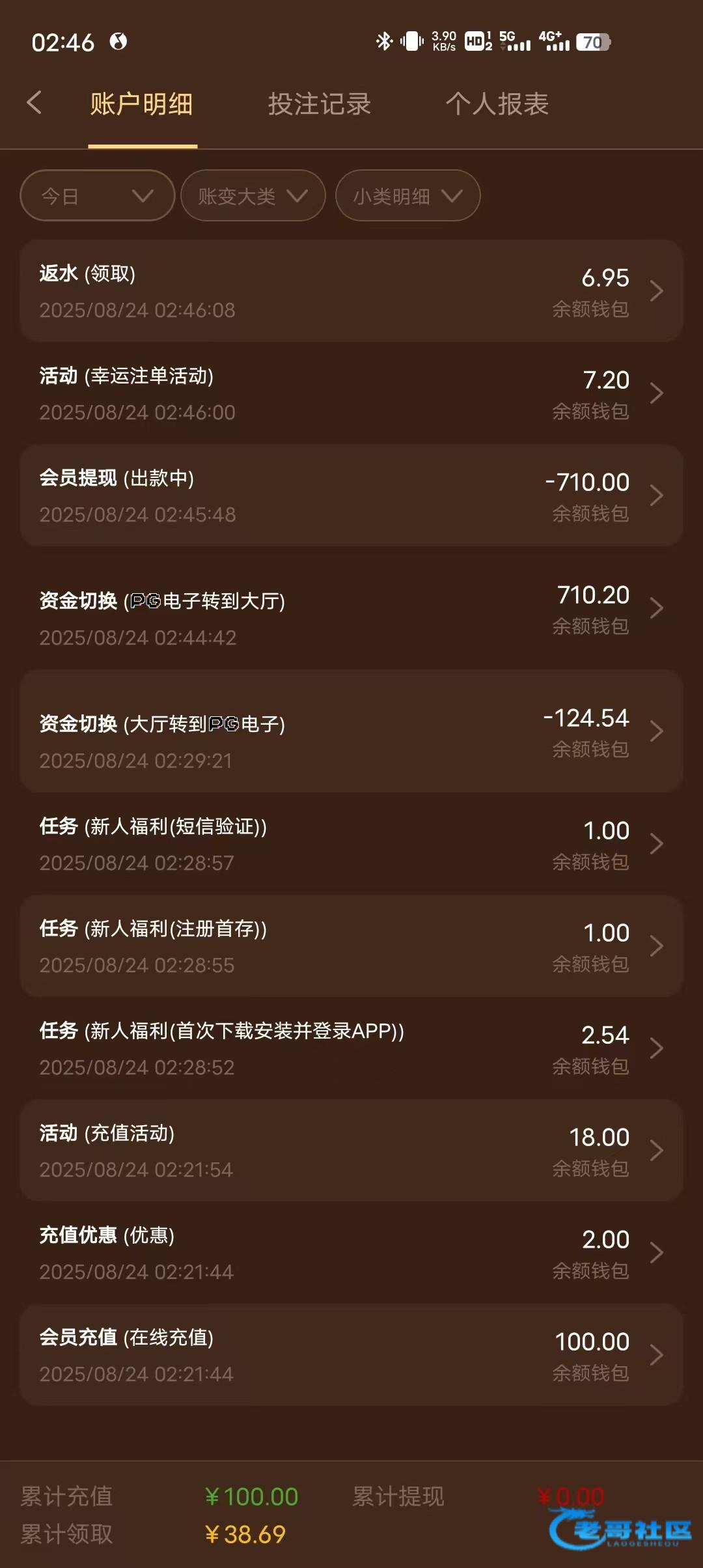This screenshot has height=1568, width=703.
Task: Open the 账变大类 filter dropdown
Action: (253, 195)
